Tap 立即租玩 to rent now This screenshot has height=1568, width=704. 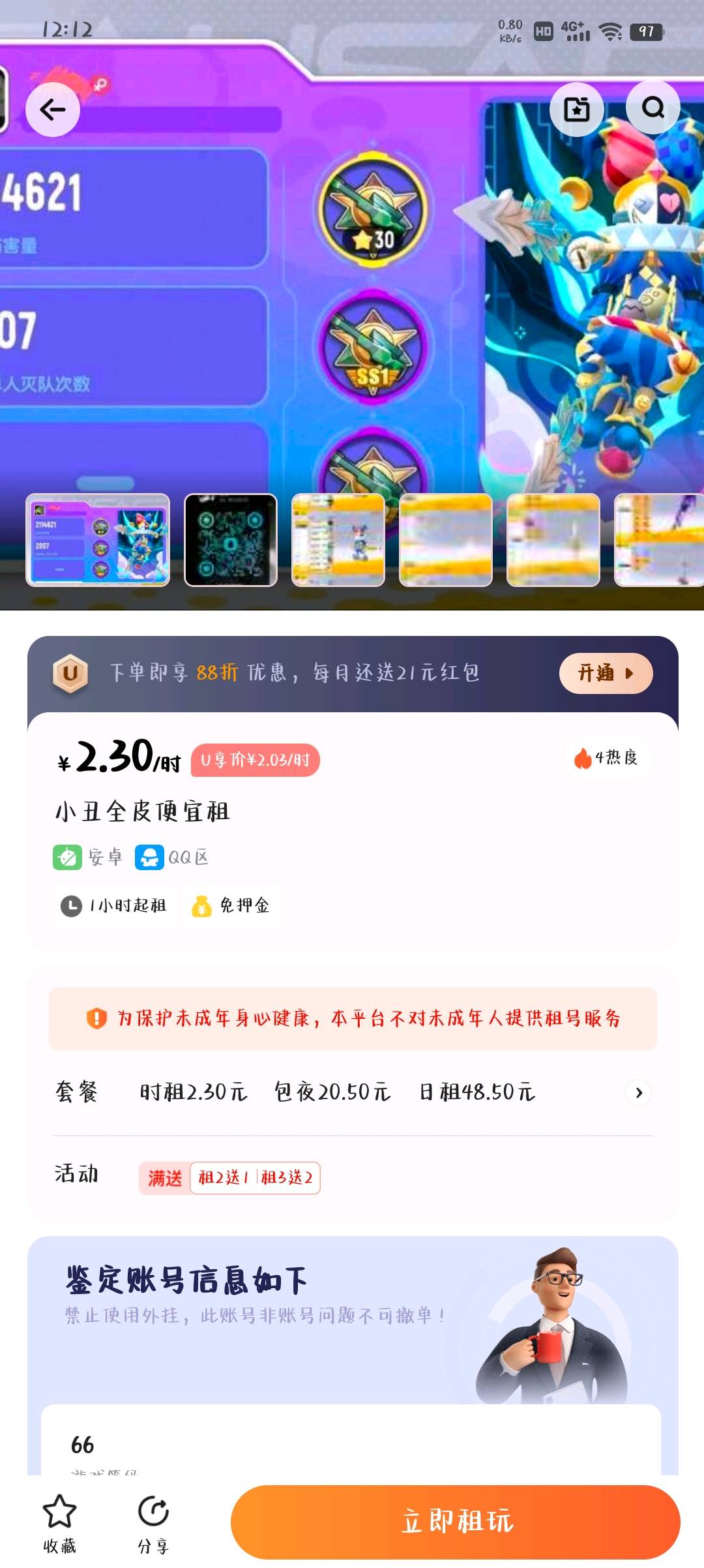456,1522
